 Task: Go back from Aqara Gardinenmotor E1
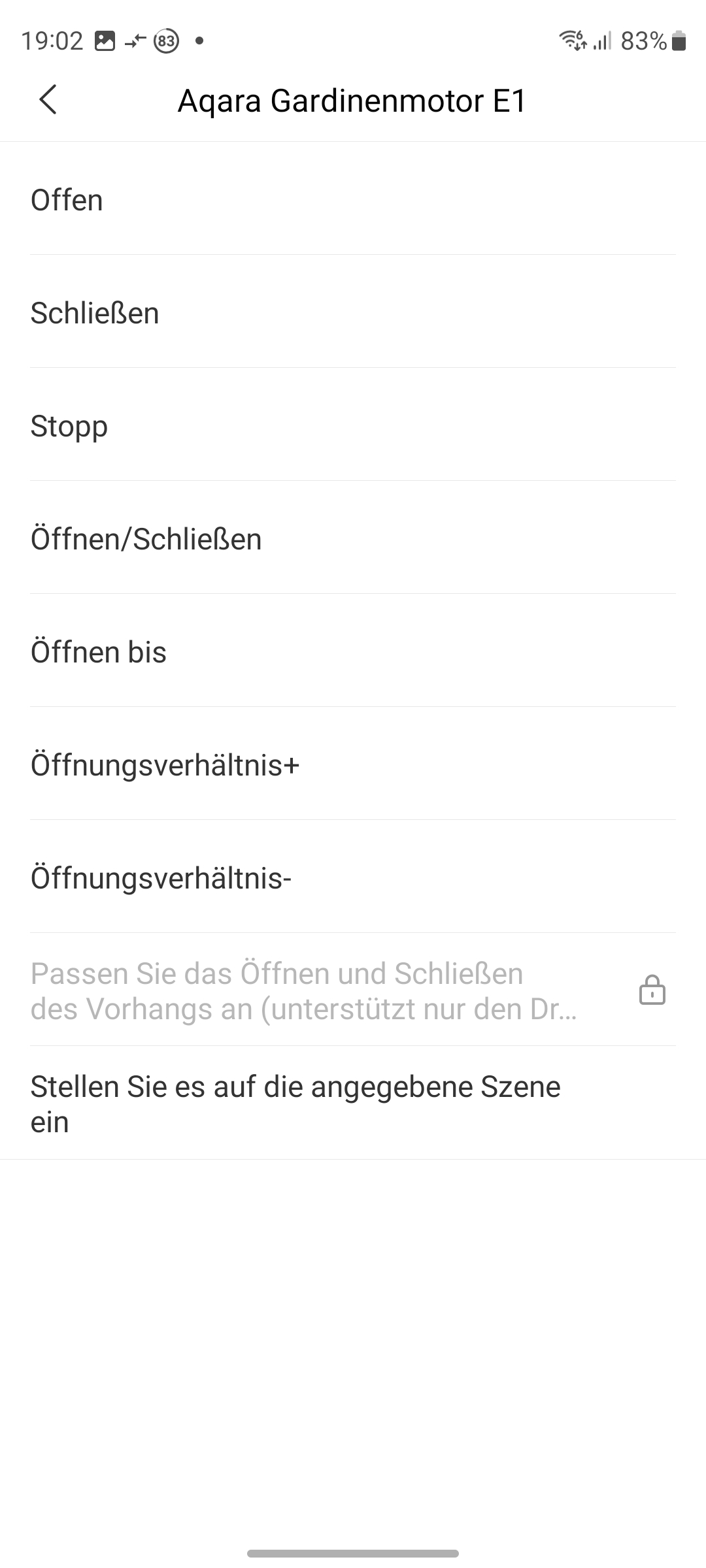(48, 100)
